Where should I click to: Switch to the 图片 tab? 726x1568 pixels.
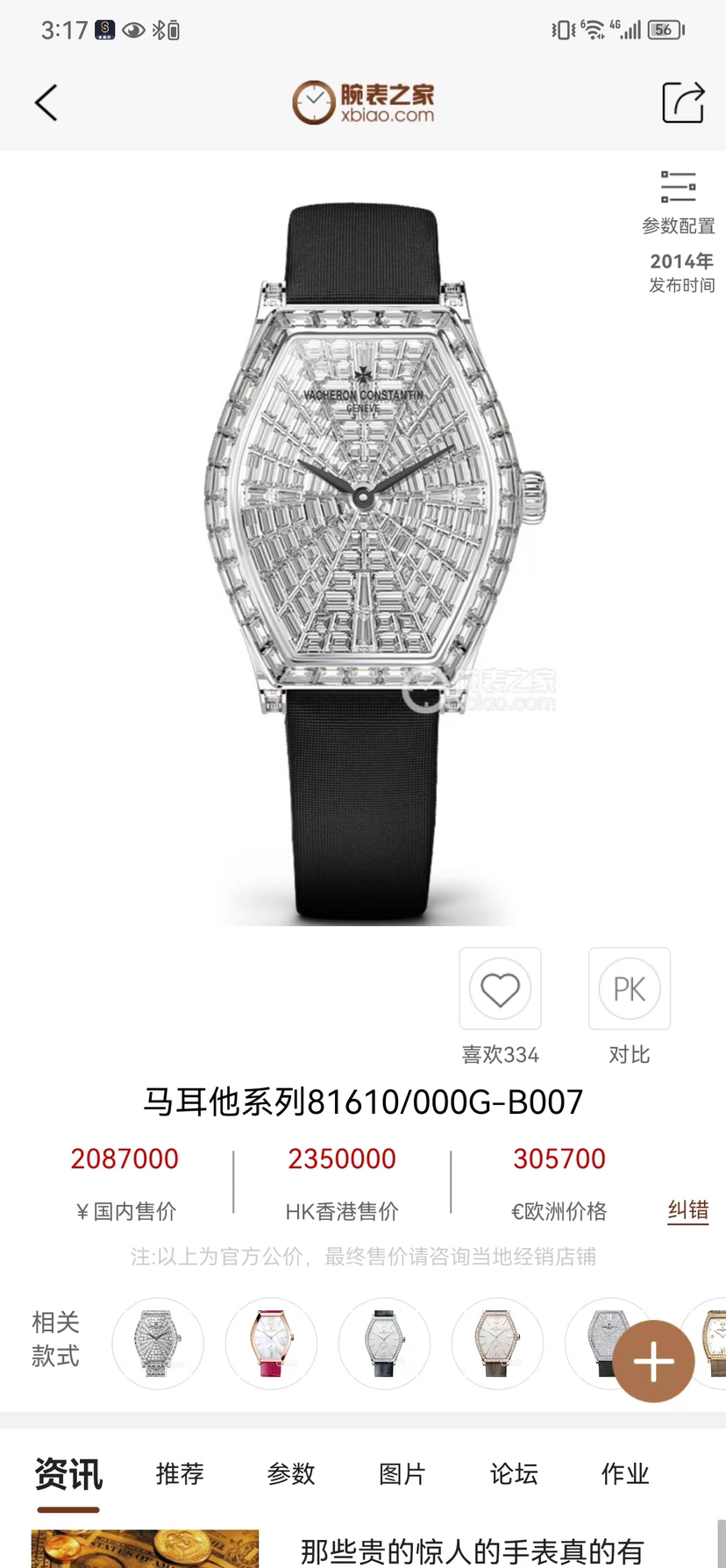[402, 1473]
